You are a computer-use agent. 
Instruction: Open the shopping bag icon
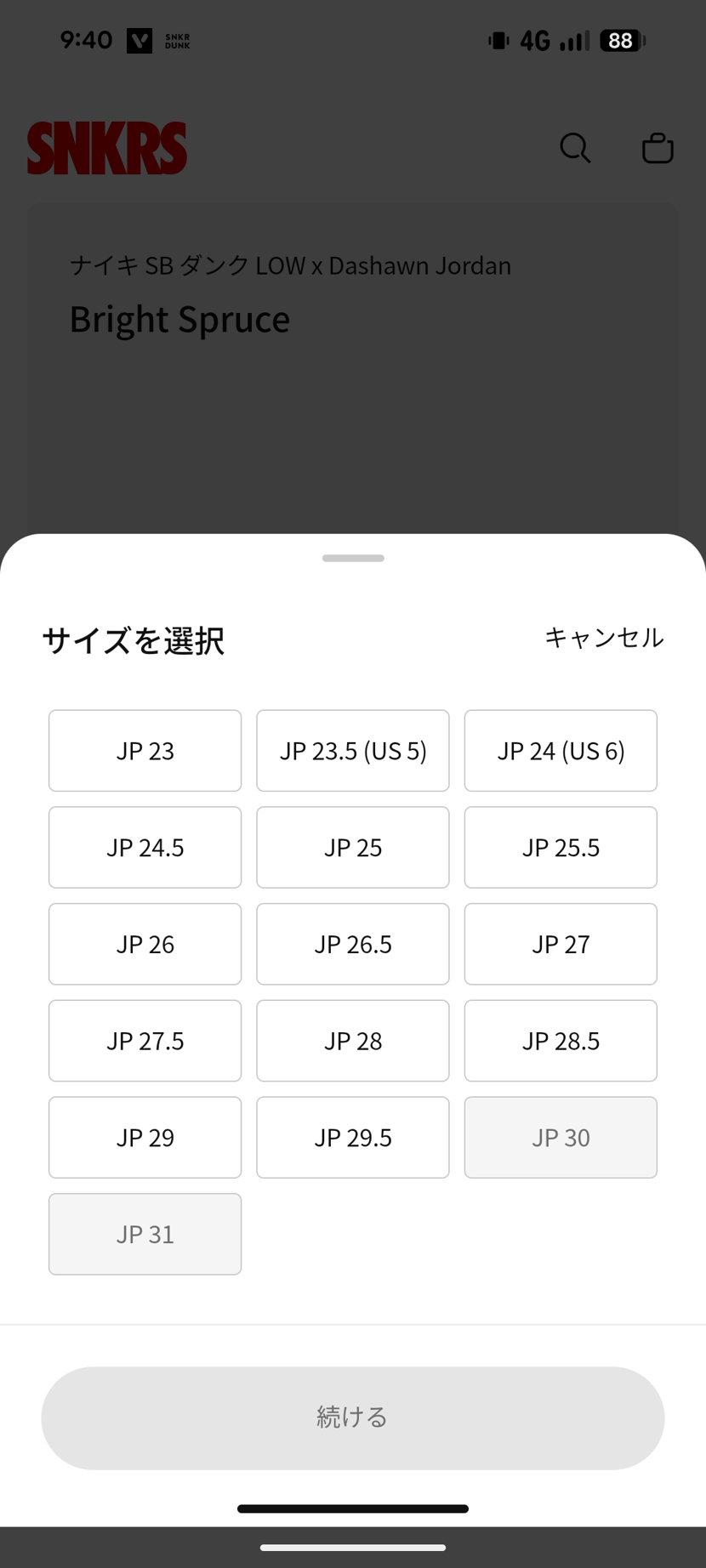pos(657,148)
